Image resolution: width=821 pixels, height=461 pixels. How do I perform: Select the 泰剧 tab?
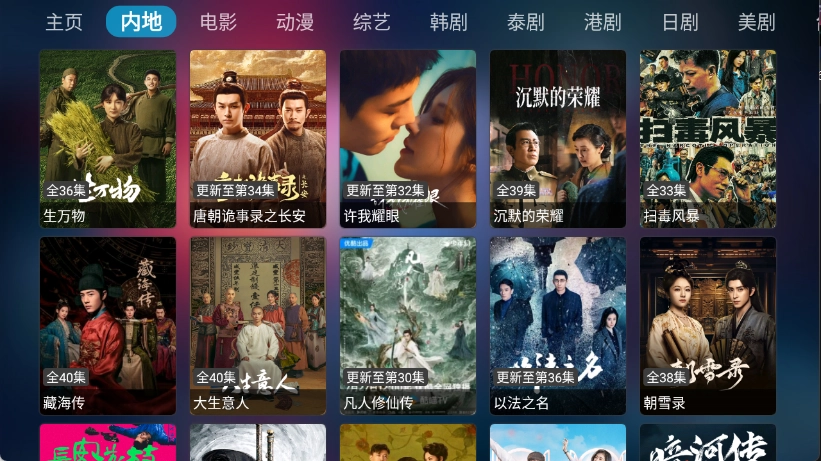pyautogui.click(x=526, y=22)
